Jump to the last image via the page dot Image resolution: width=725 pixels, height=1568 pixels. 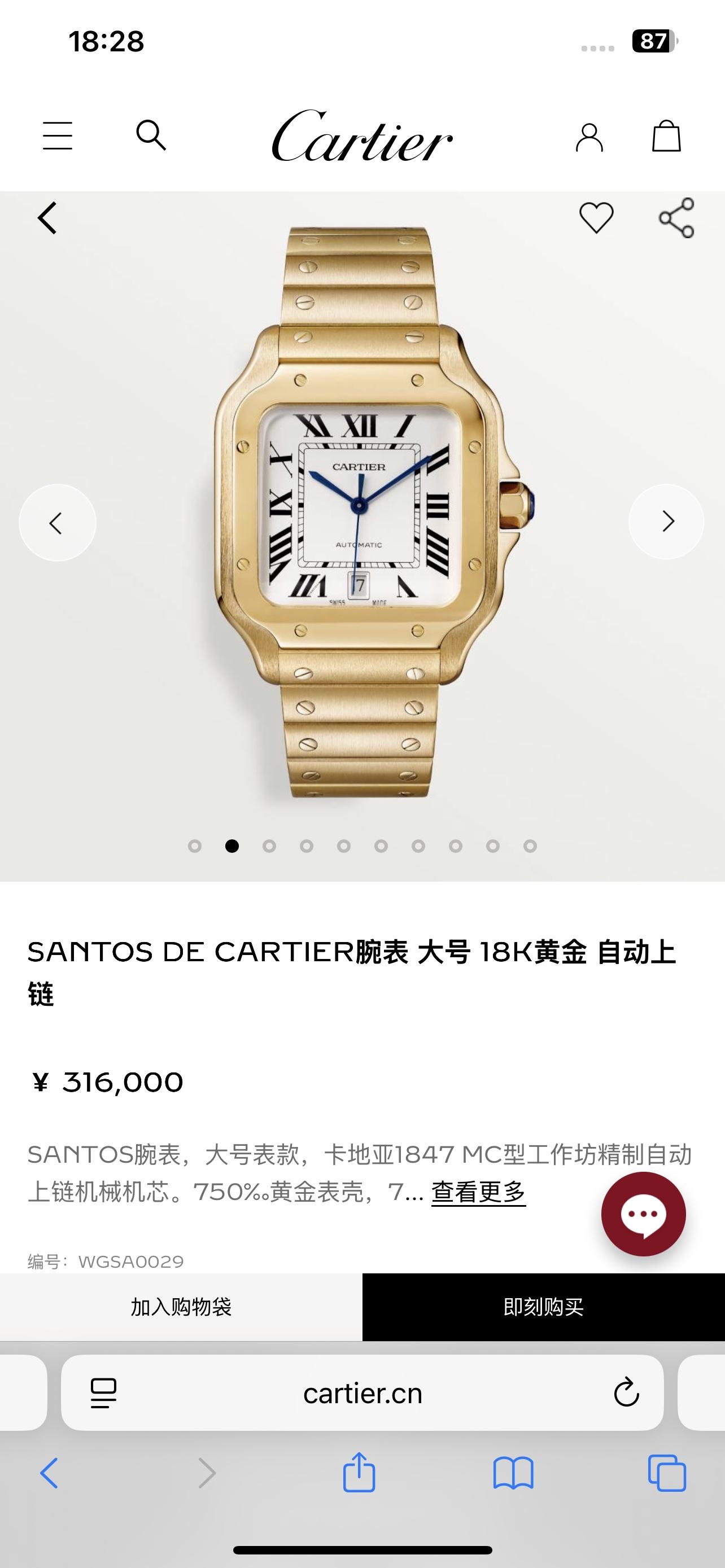point(530,846)
